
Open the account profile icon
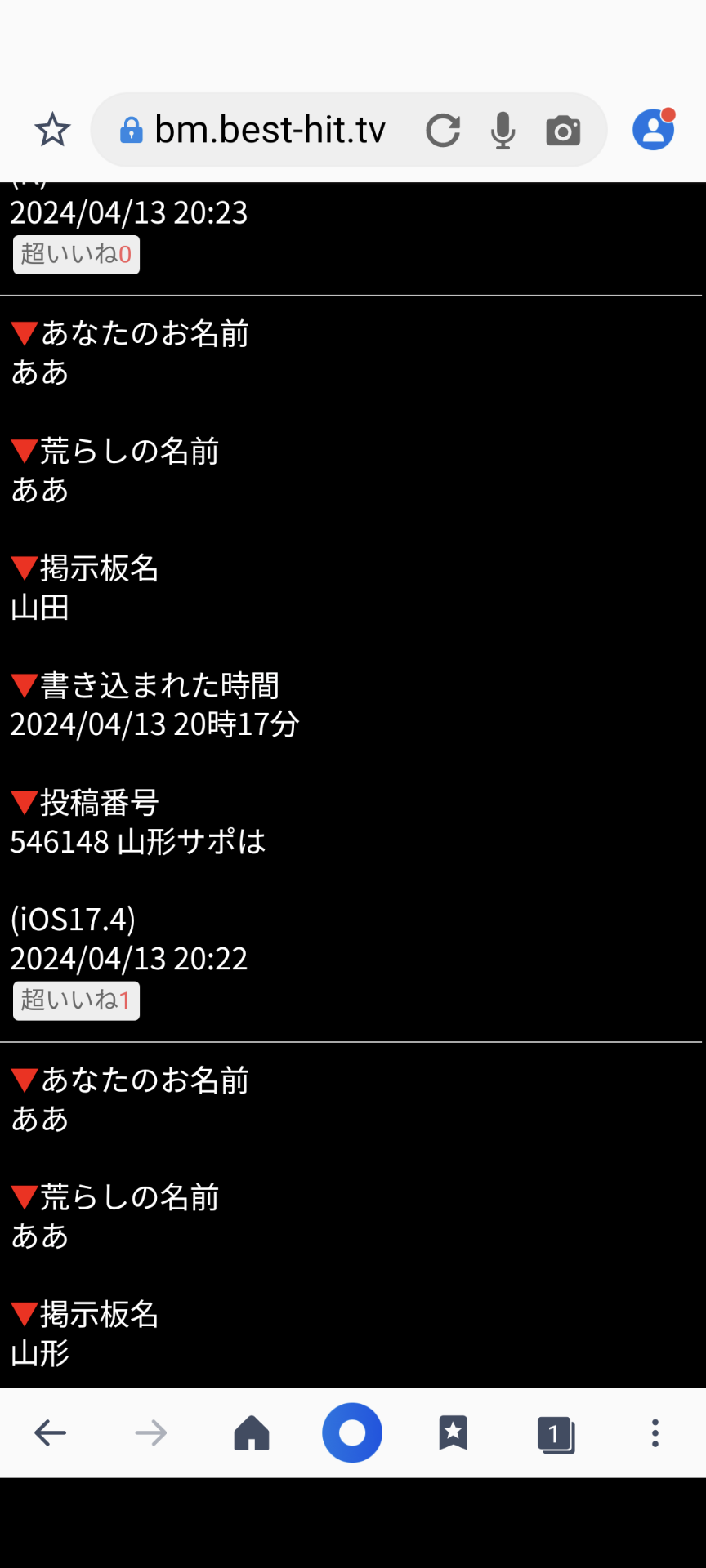[x=654, y=129]
